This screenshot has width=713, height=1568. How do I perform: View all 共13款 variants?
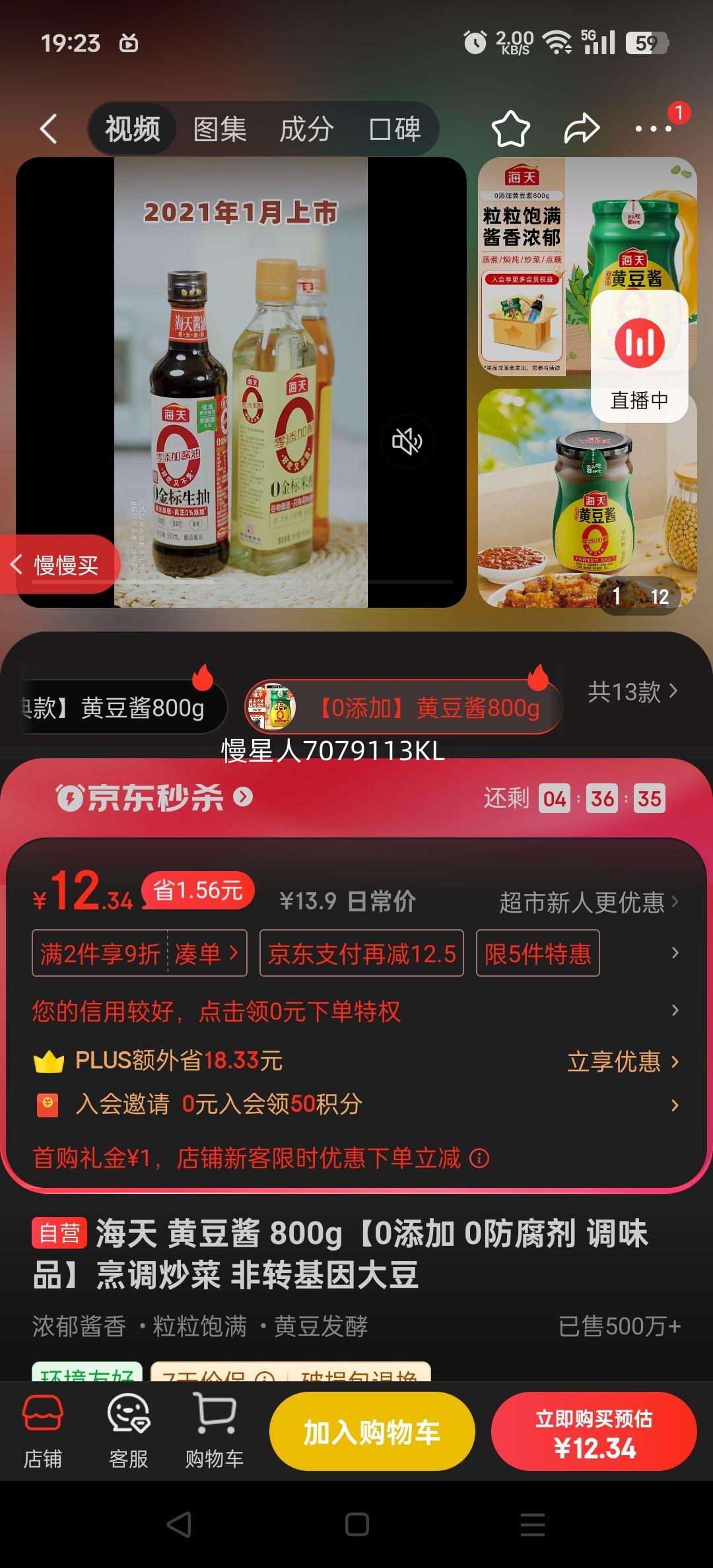click(x=632, y=692)
